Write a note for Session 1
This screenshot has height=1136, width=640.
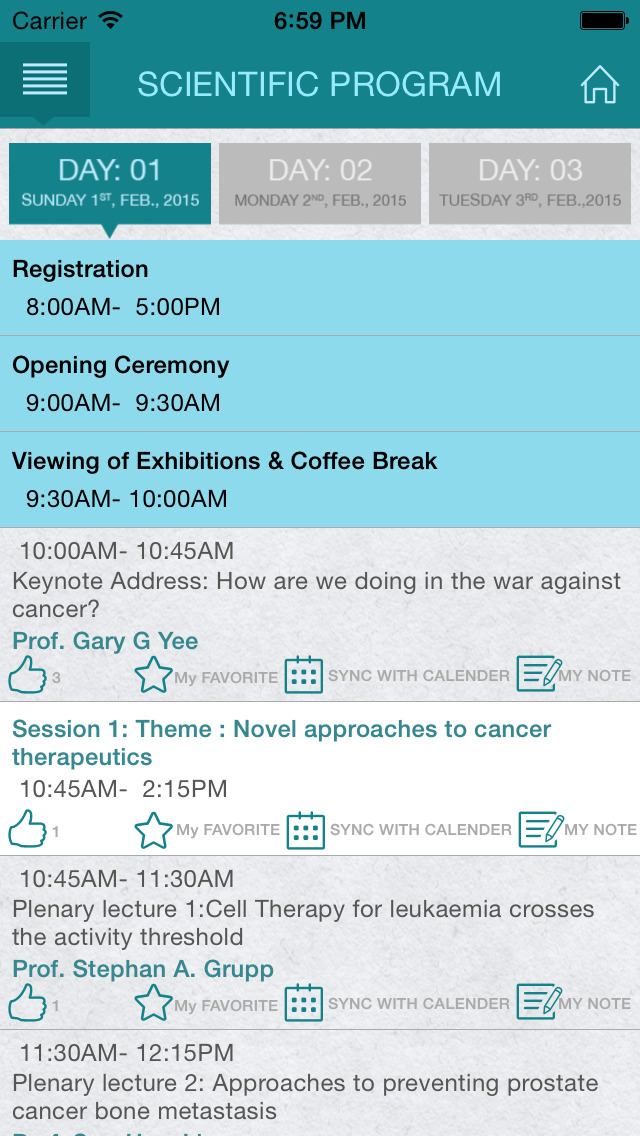pos(541,828)
